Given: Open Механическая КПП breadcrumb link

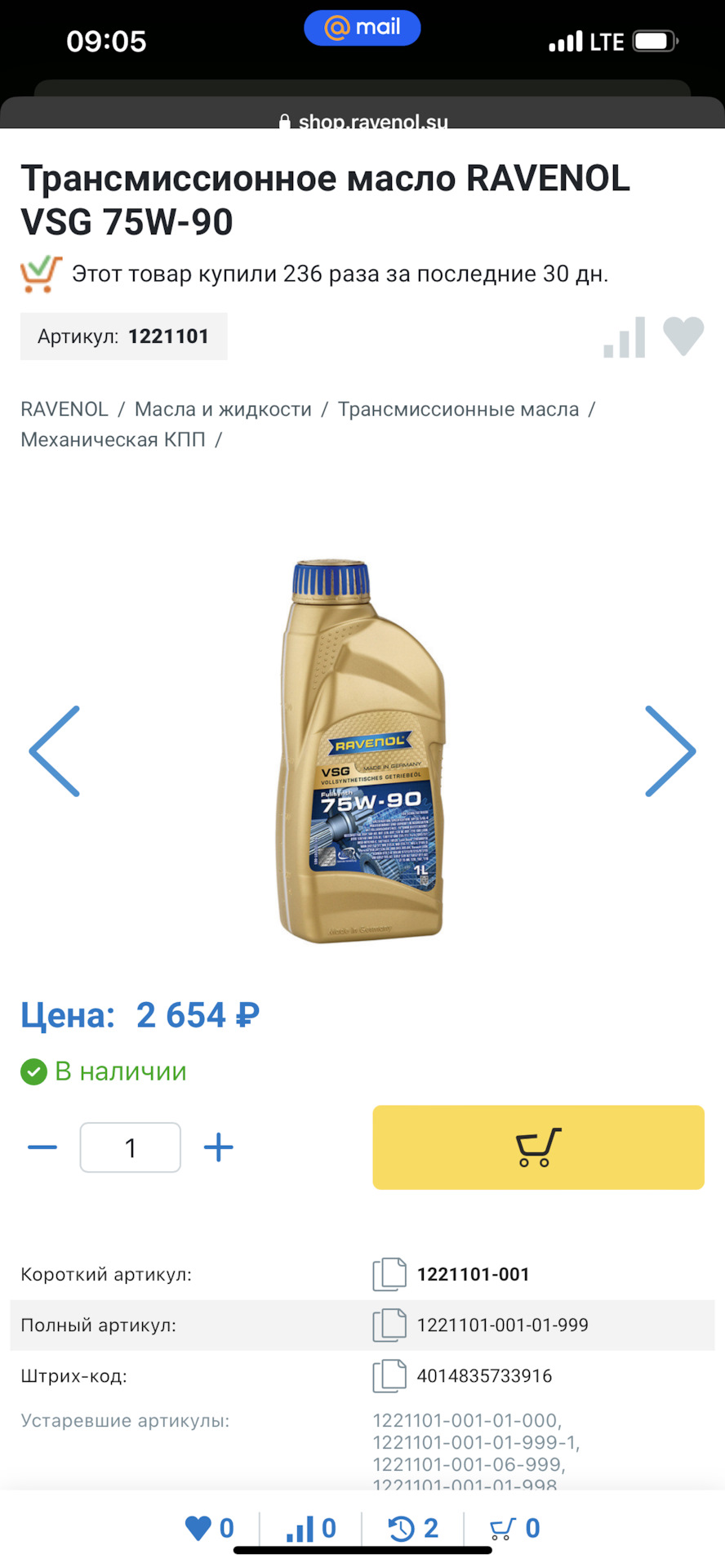Looking at the screenshot, I should pyautogui.click(x=113, y=439).
